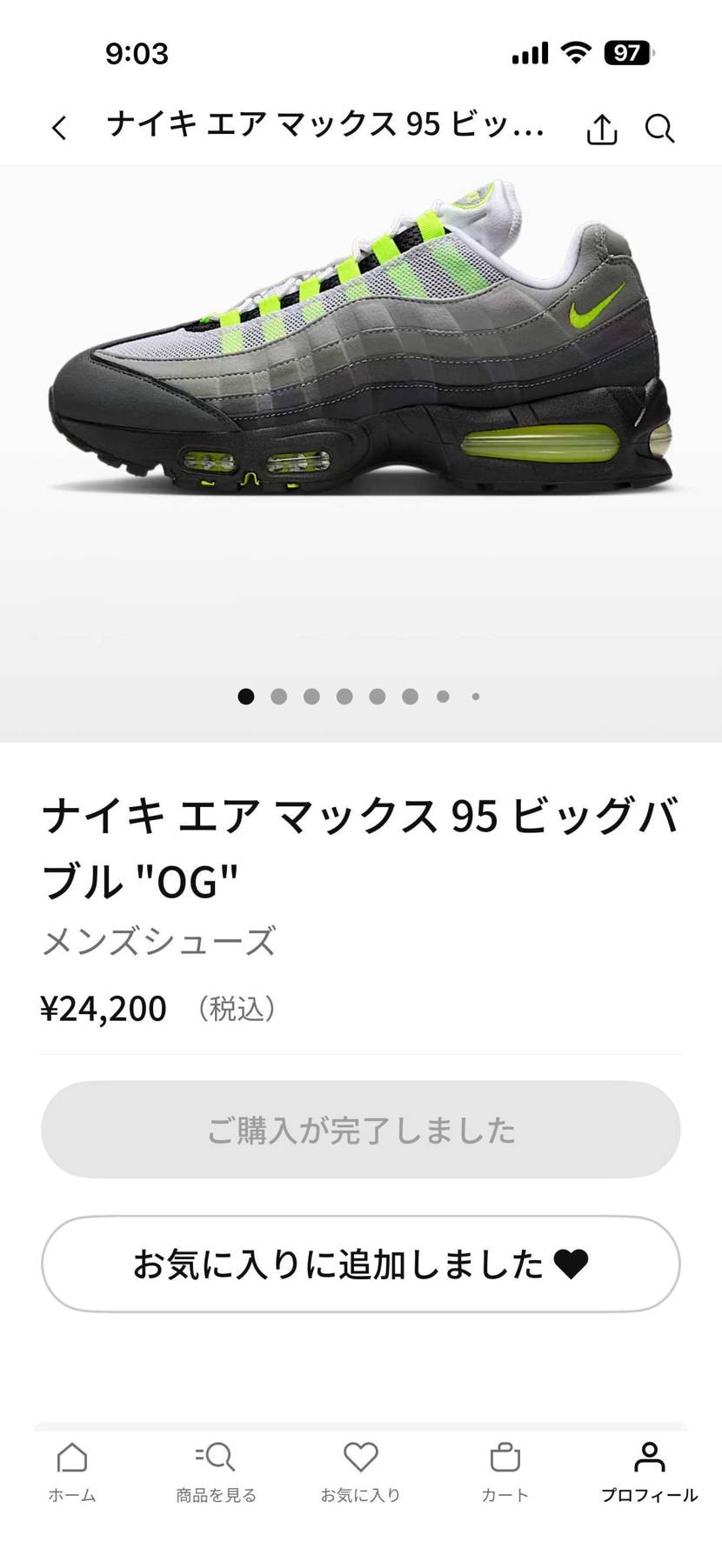Toggle favorite via お気に入りに追加しました button
722x1568 pixels.
(x=361, y=1263)
